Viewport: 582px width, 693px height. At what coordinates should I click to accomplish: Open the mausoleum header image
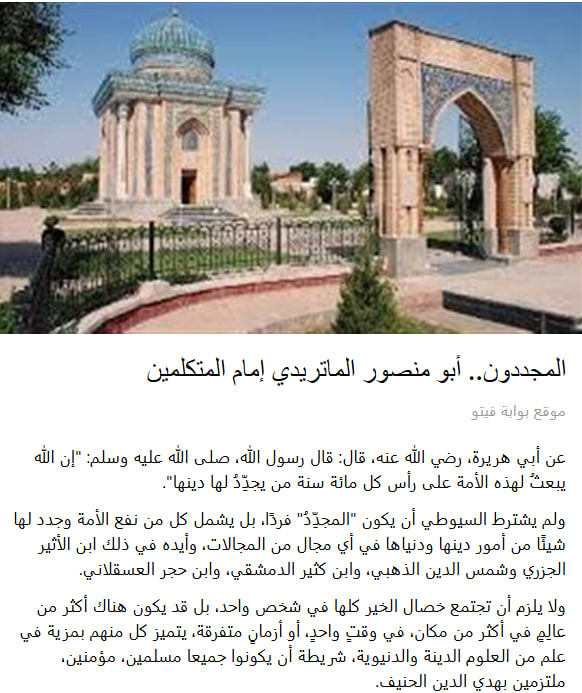[x=291, y=168]
